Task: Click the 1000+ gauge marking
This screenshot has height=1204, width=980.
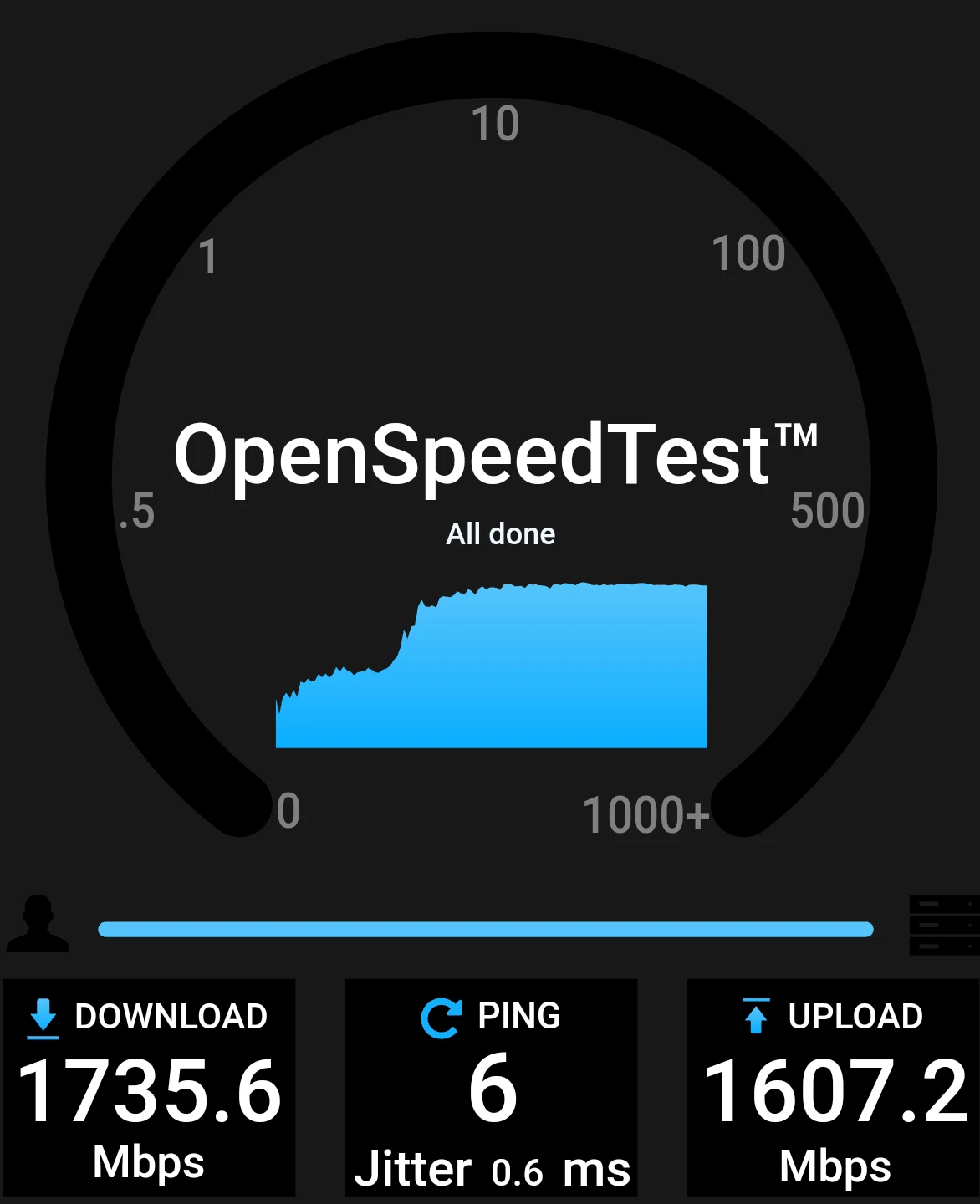Action: (647, 811)
